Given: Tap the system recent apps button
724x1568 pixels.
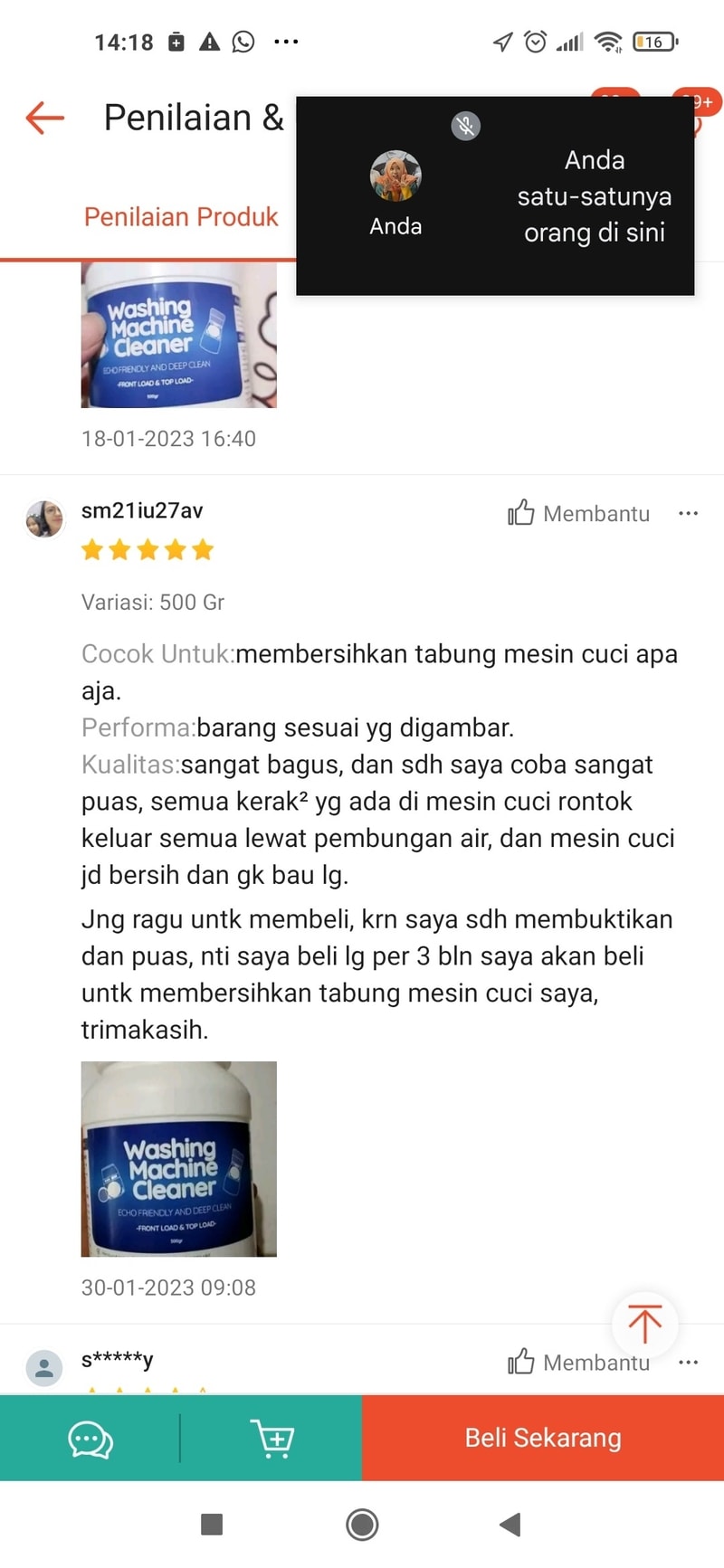Looking at the screenshot, I should click(x=212, y=1525).
